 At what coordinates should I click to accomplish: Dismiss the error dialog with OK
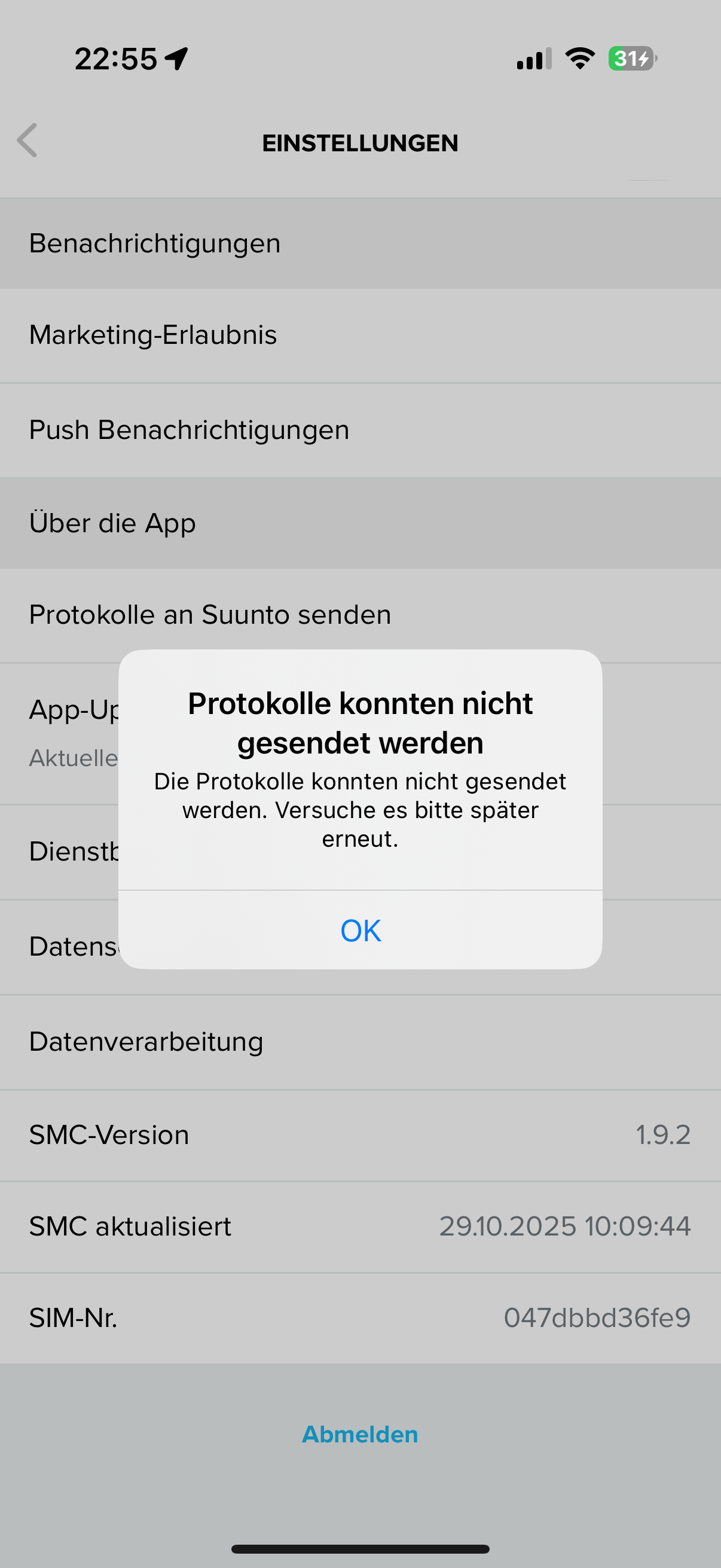(x=360, y=930)
